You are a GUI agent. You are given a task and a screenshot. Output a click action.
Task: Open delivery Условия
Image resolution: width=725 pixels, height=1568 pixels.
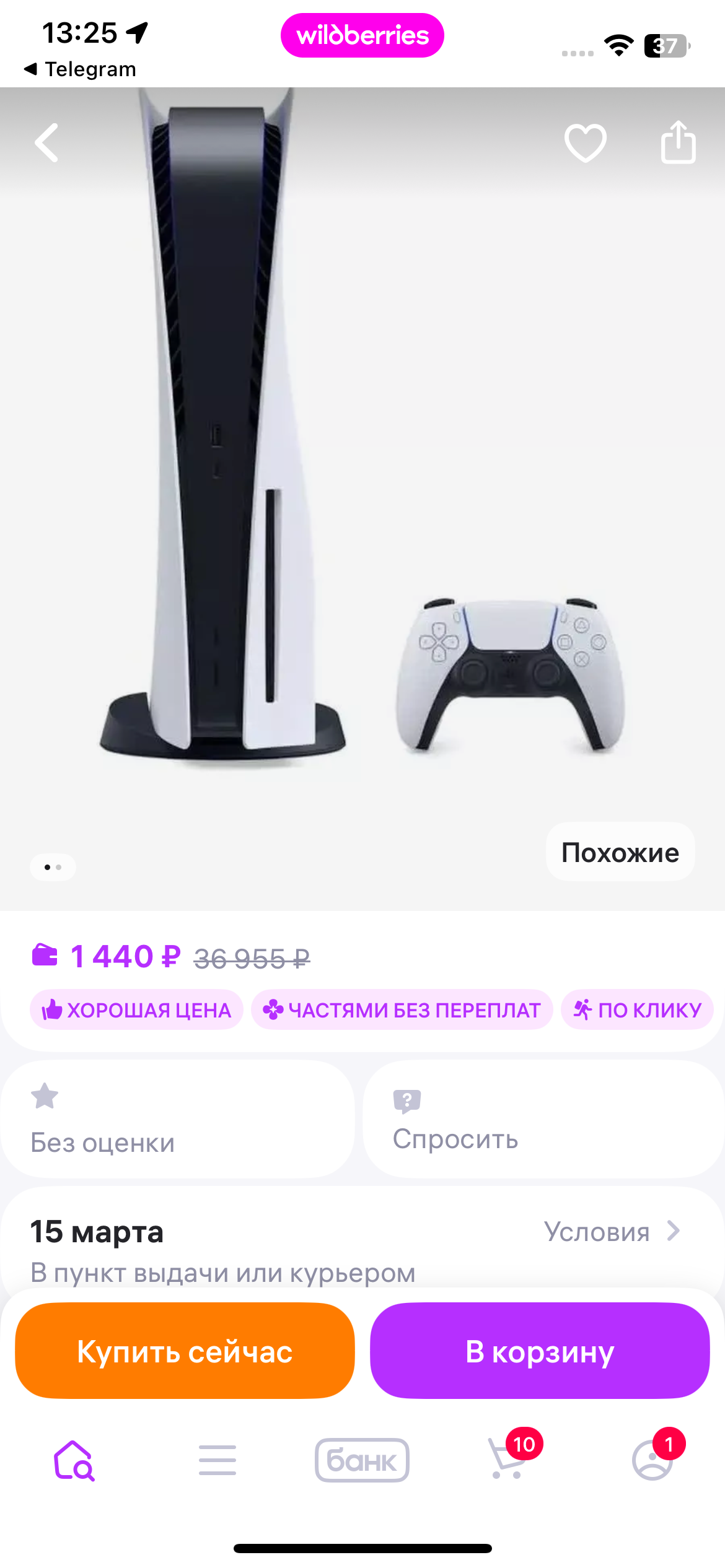[611, 1232]
